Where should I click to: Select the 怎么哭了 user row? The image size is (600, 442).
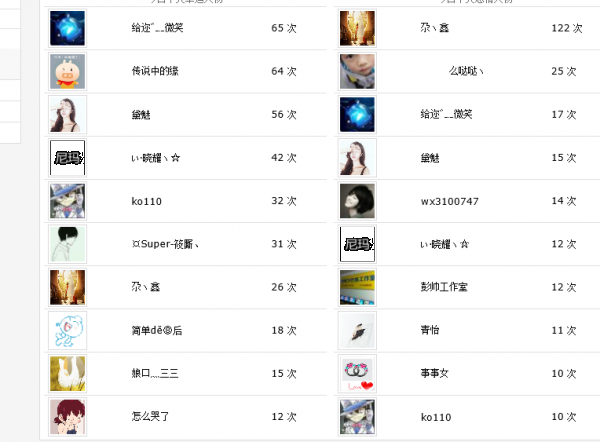click(x=150, y=416)
